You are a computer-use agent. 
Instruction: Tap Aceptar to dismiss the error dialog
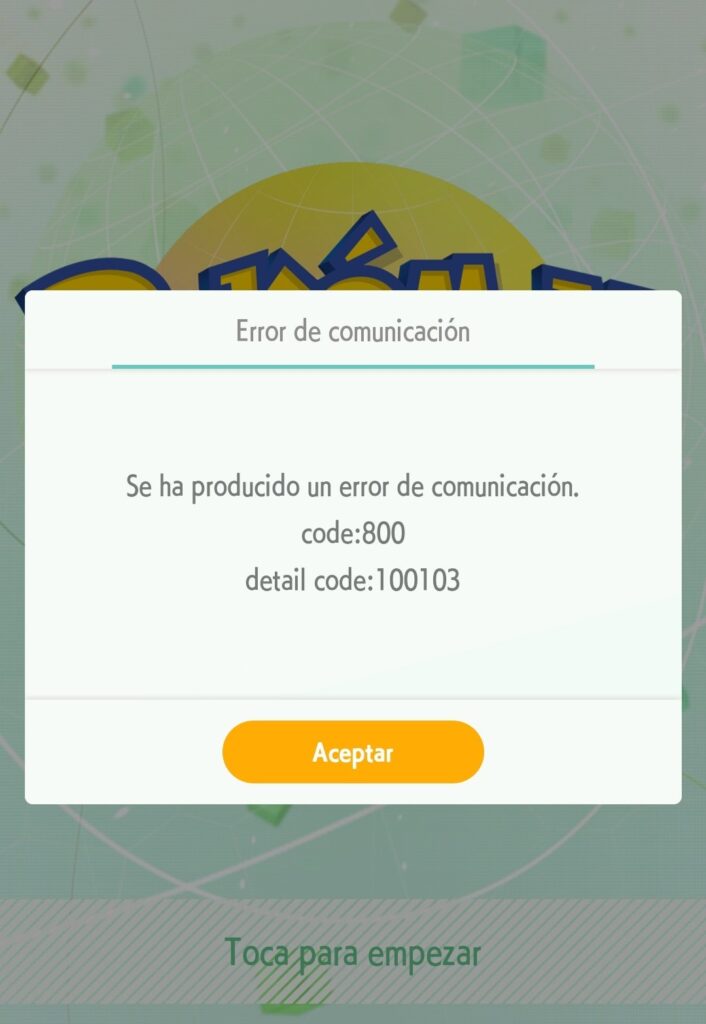tap(353, 752)
